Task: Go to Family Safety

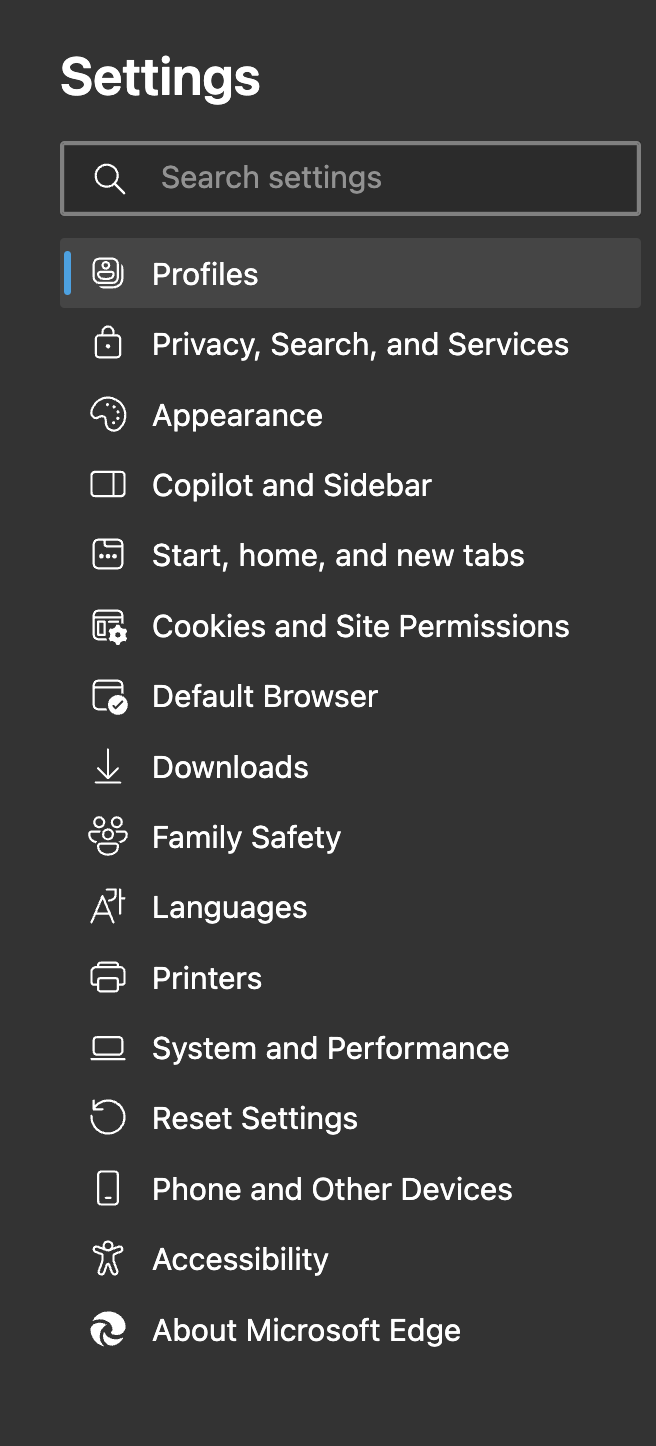Action: point(246,837)
